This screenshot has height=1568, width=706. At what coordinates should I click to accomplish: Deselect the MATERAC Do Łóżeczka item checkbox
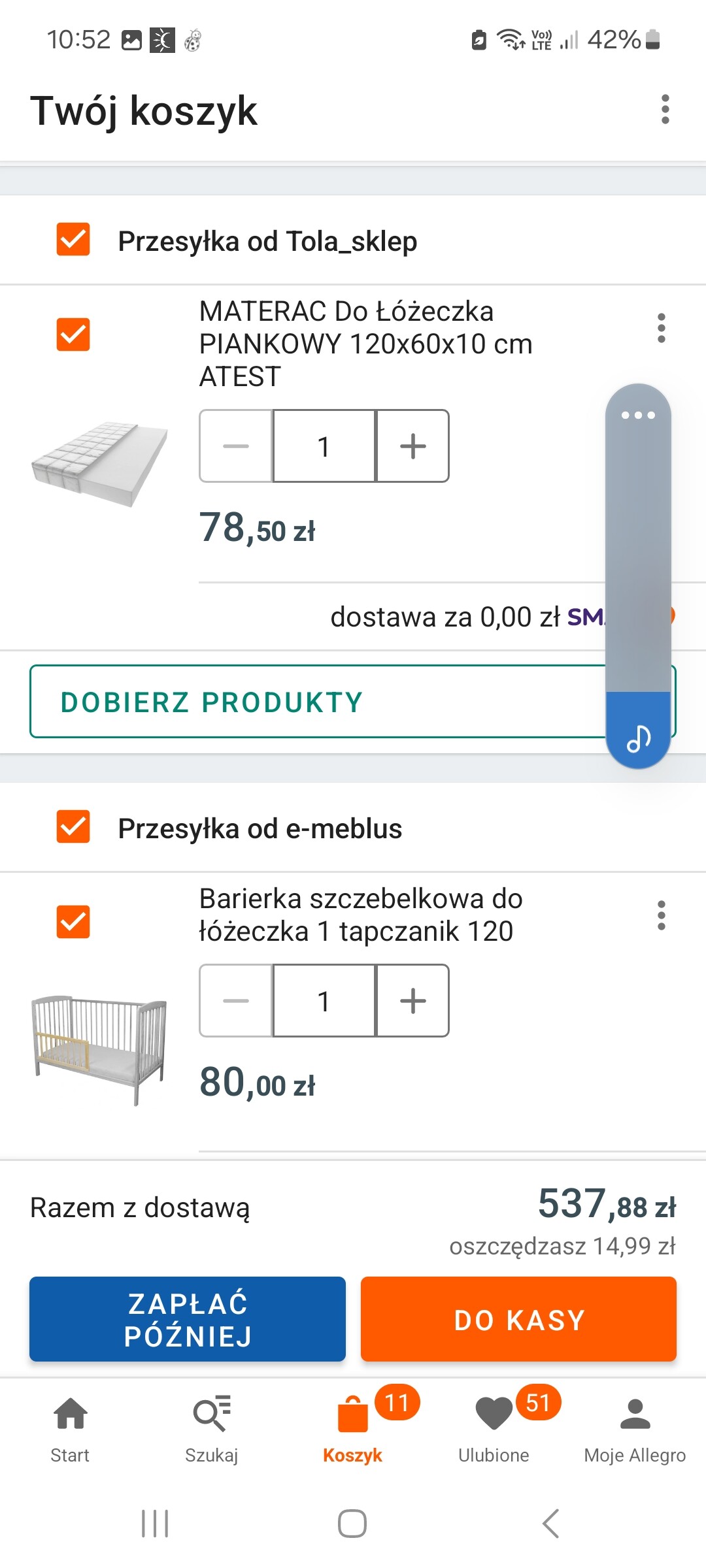[73, 335]
